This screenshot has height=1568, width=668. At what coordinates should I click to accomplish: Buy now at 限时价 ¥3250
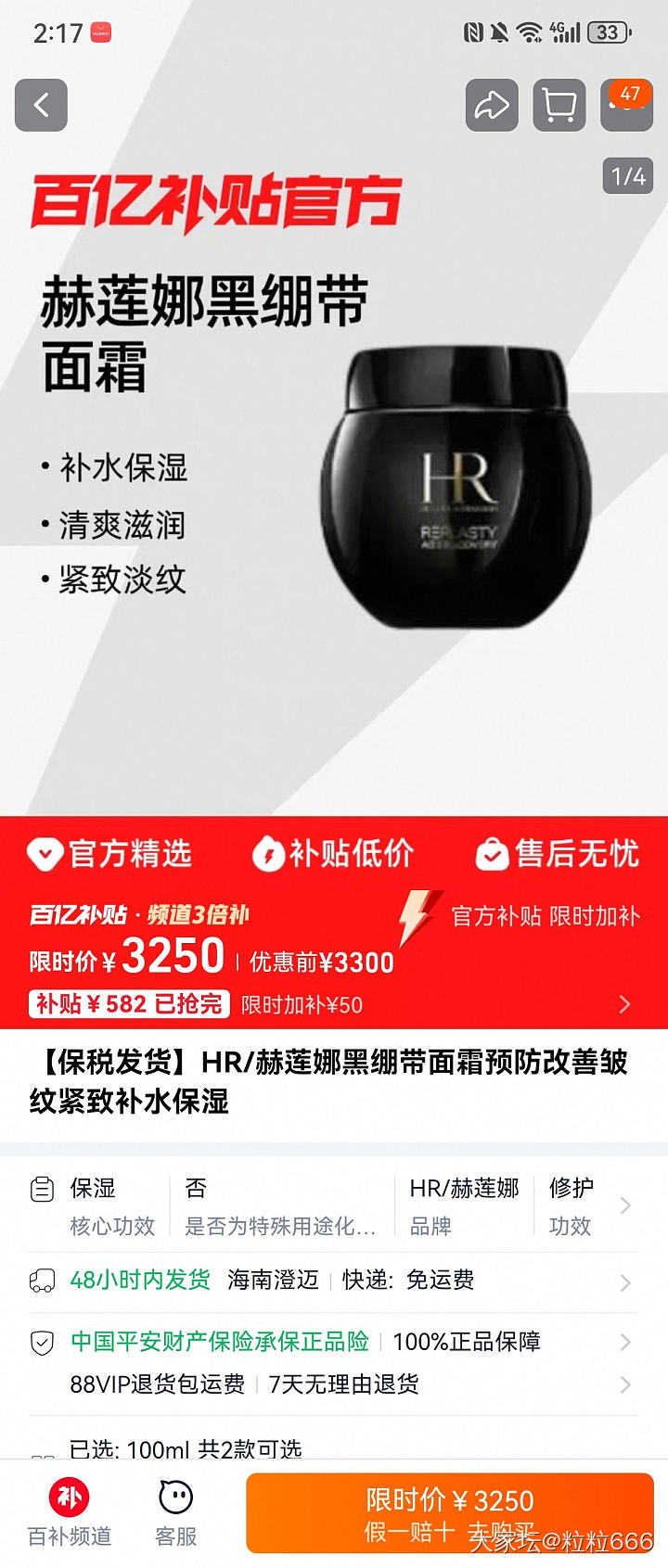[450, 1513]
